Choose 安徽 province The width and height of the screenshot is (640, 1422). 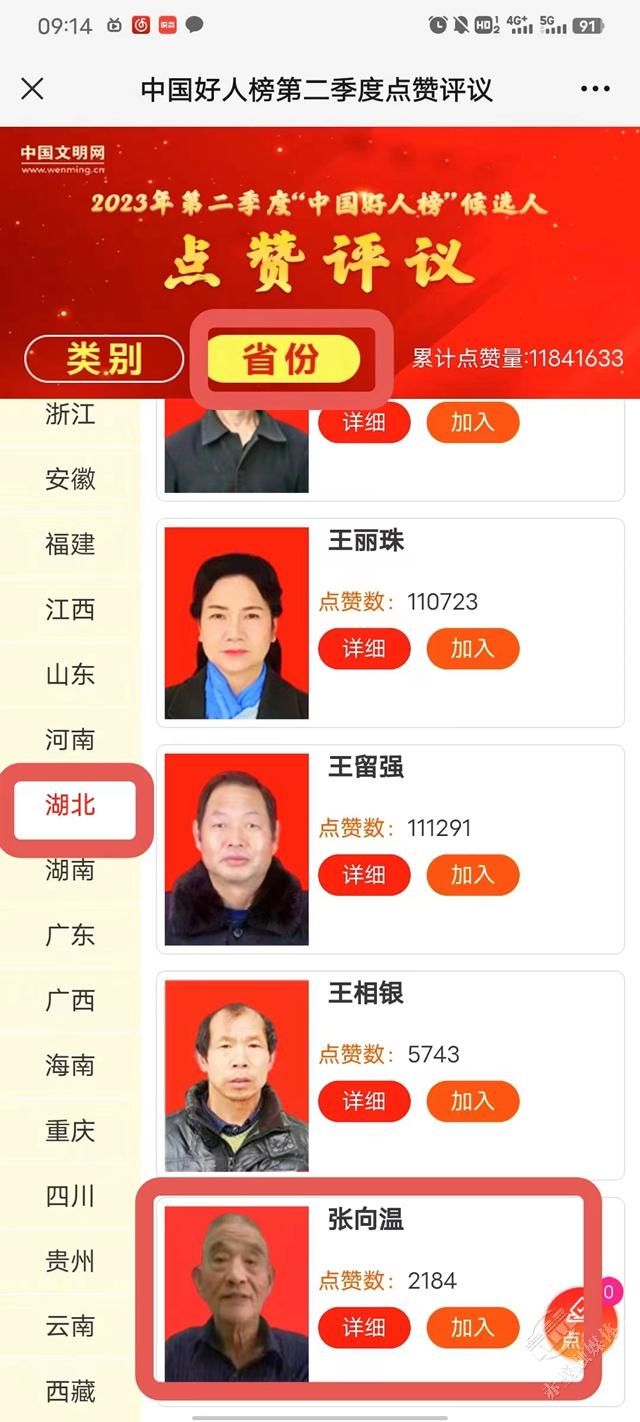pos(70,479)
